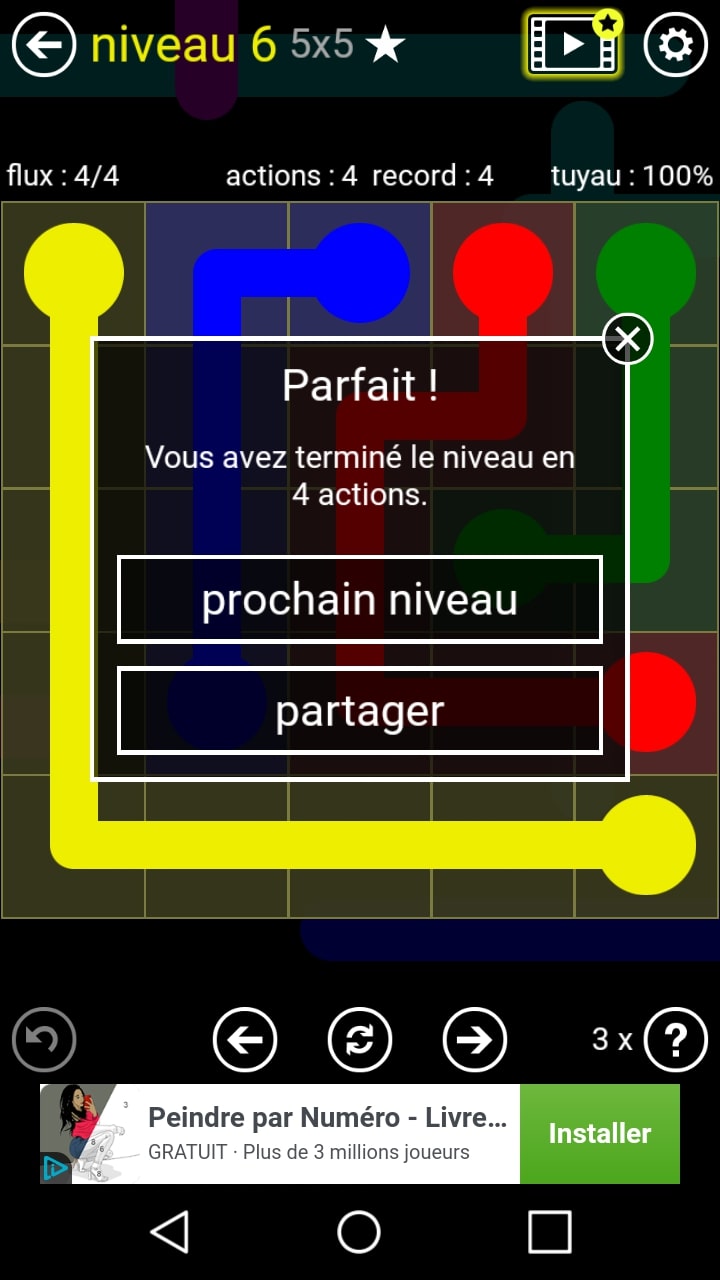Go to the next level arrow
Screen dimensions: 720x1280
coord(475,1040)
